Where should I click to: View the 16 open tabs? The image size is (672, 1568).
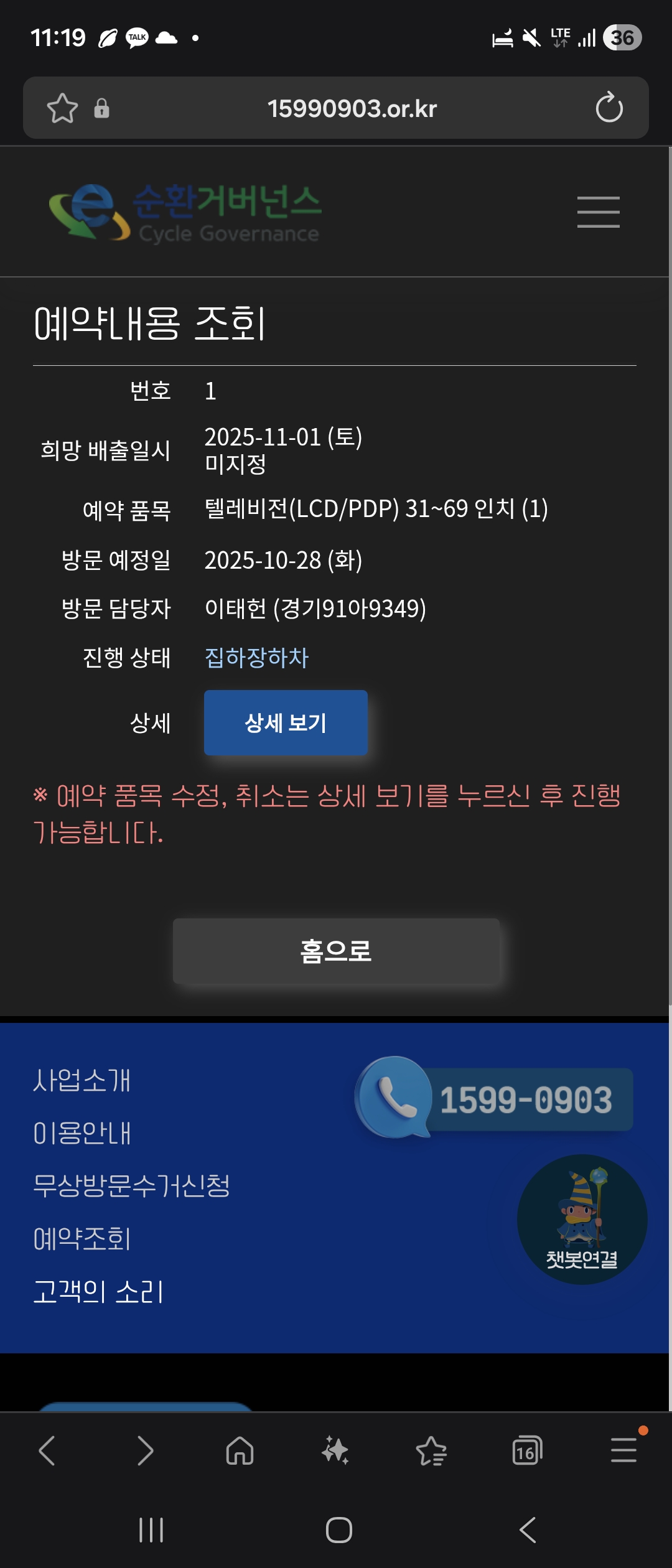tap(527, 1451)
